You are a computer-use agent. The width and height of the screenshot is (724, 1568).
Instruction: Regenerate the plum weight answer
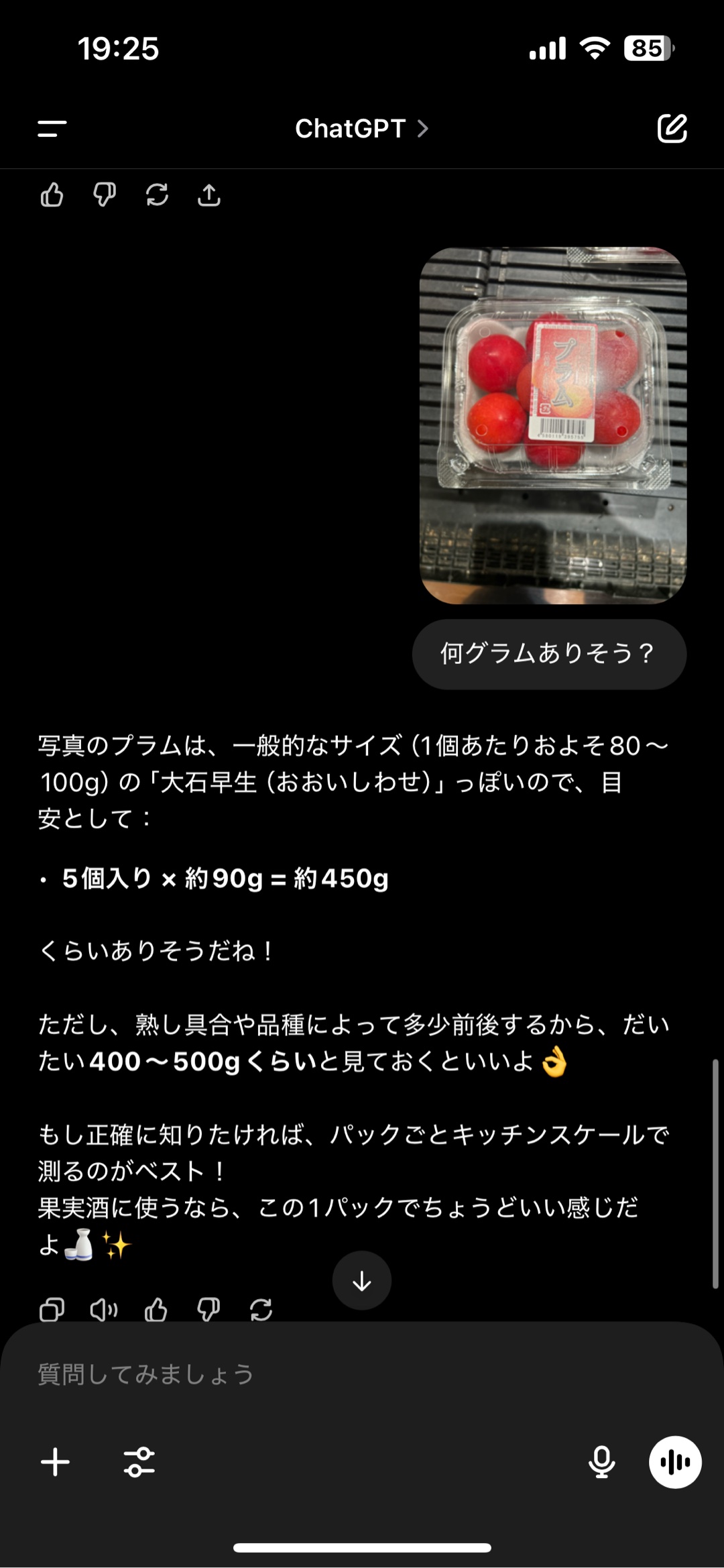click(261, 1309)
